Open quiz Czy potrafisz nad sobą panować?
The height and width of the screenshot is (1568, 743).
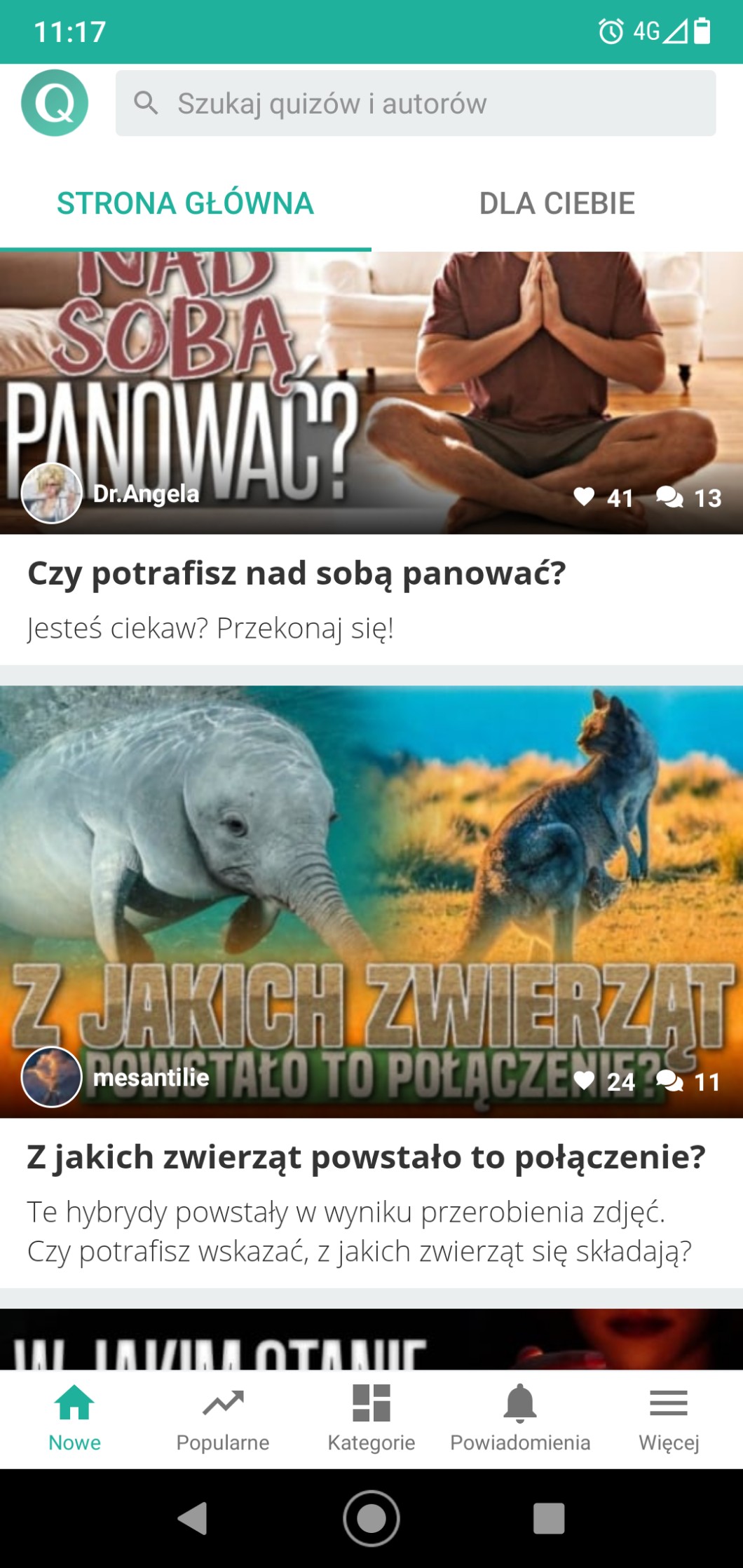pyautogui.click(x=296, y=573)
